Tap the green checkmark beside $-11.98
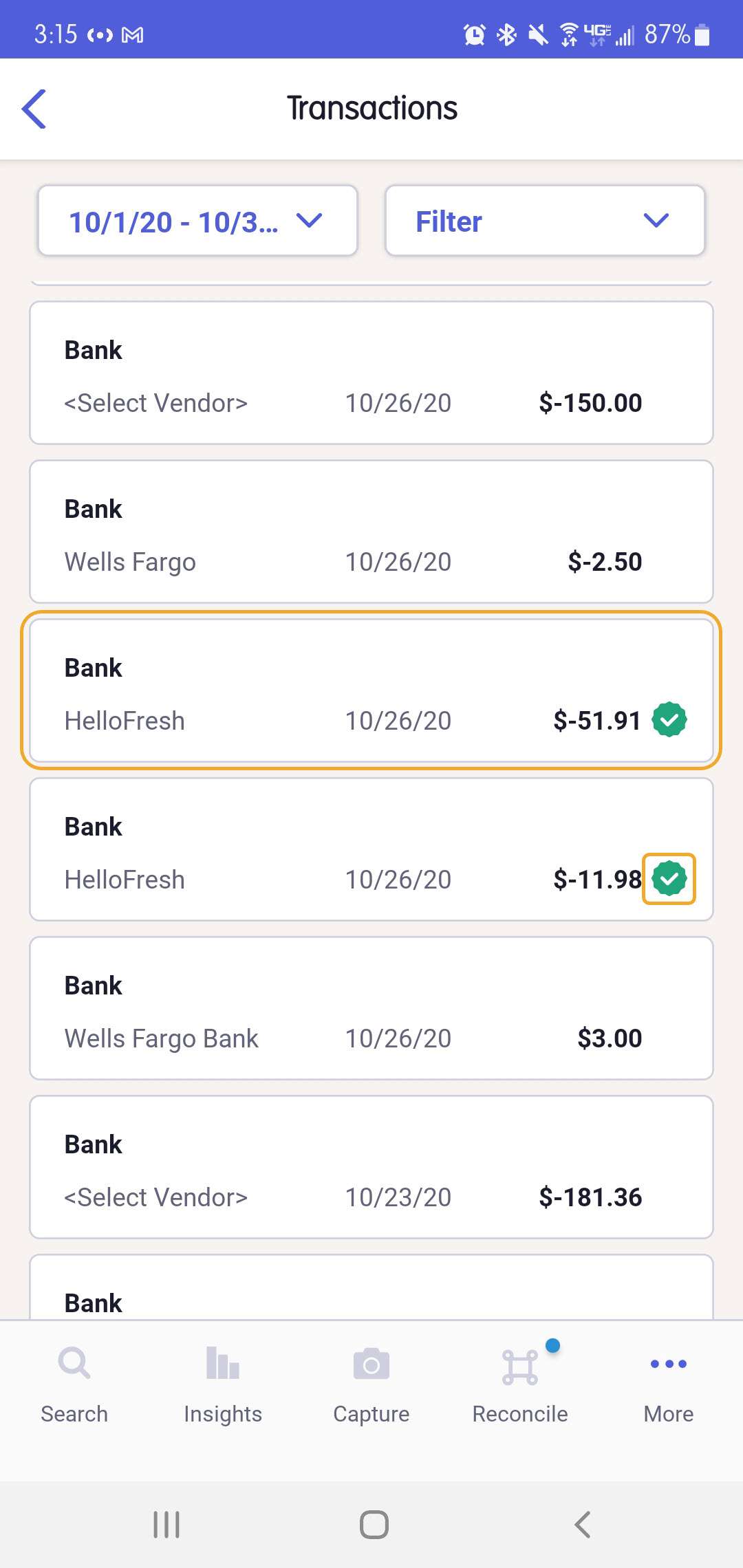 click(669, 879)
